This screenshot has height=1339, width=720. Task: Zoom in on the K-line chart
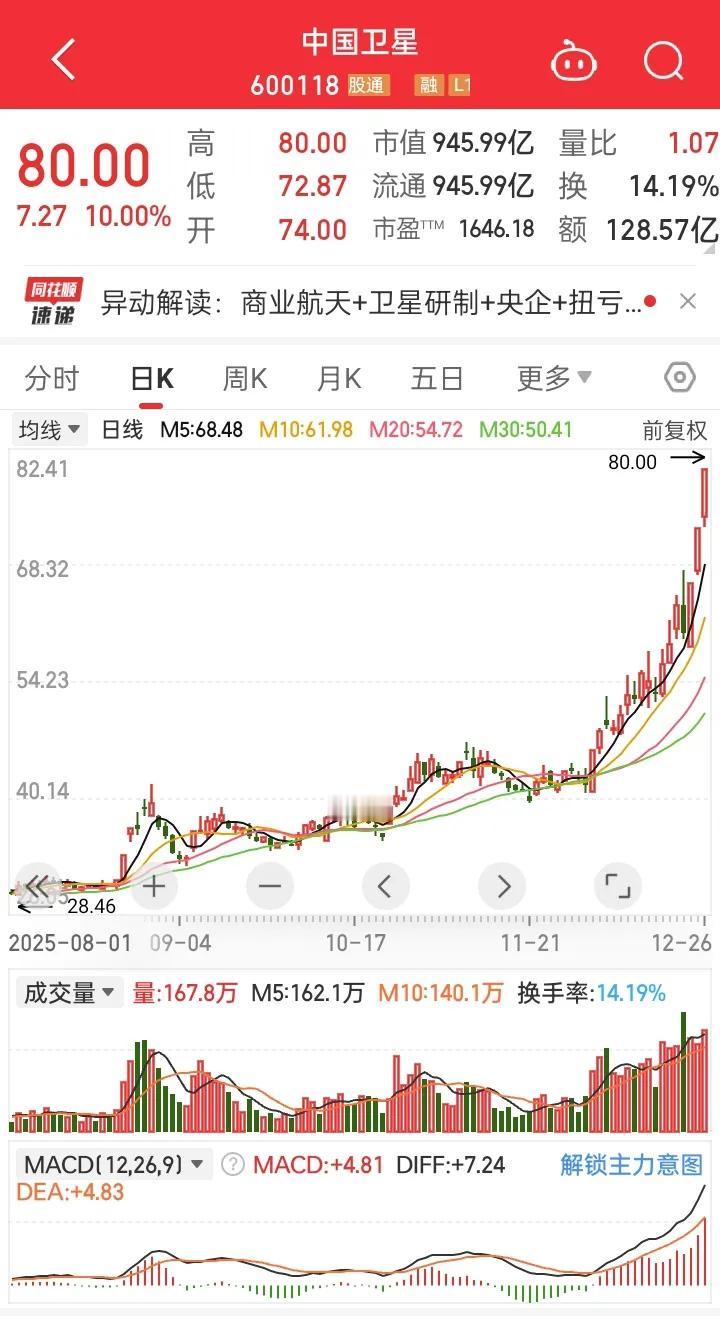pyautogui.click(x=152, y=886)
